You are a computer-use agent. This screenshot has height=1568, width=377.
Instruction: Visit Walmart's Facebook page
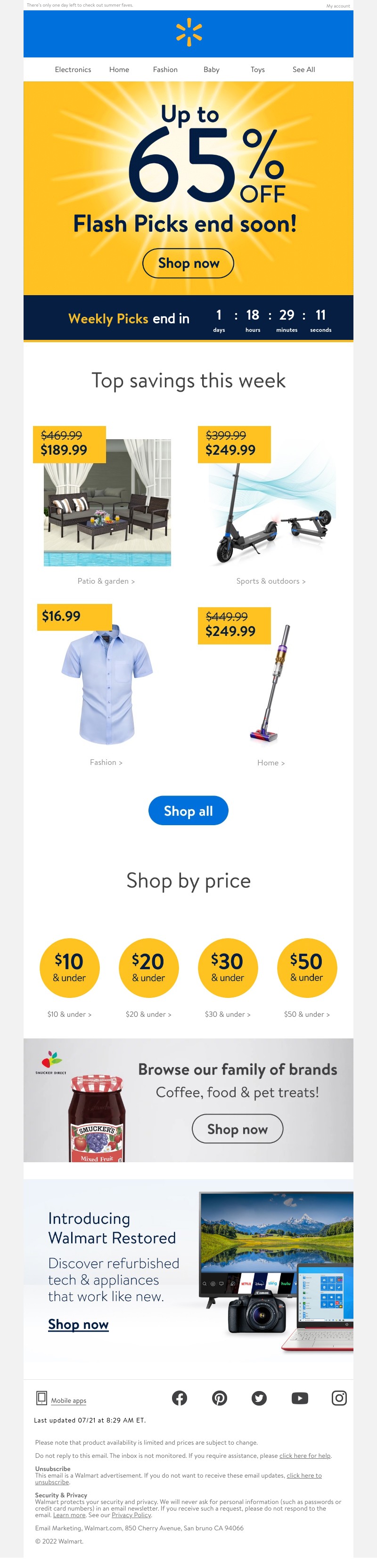point(179,1398)
